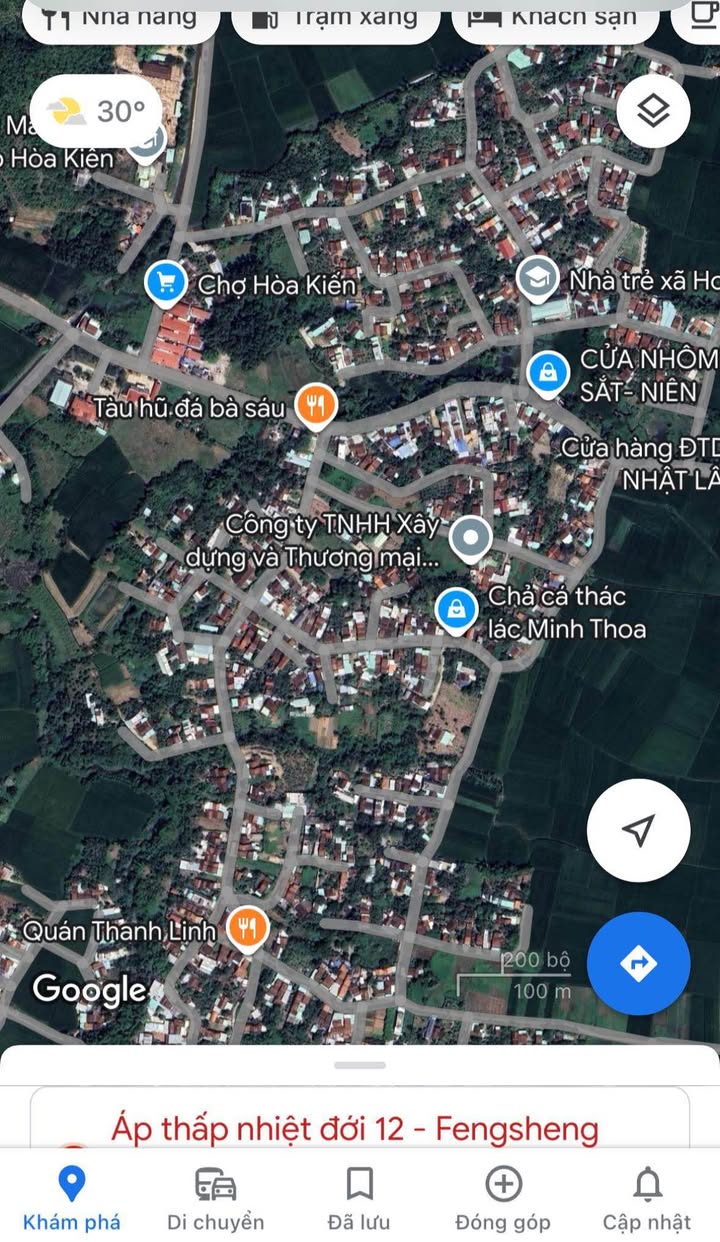Open Chả cá thác lác Minh Thoa pin

click(x=457, y=608)
